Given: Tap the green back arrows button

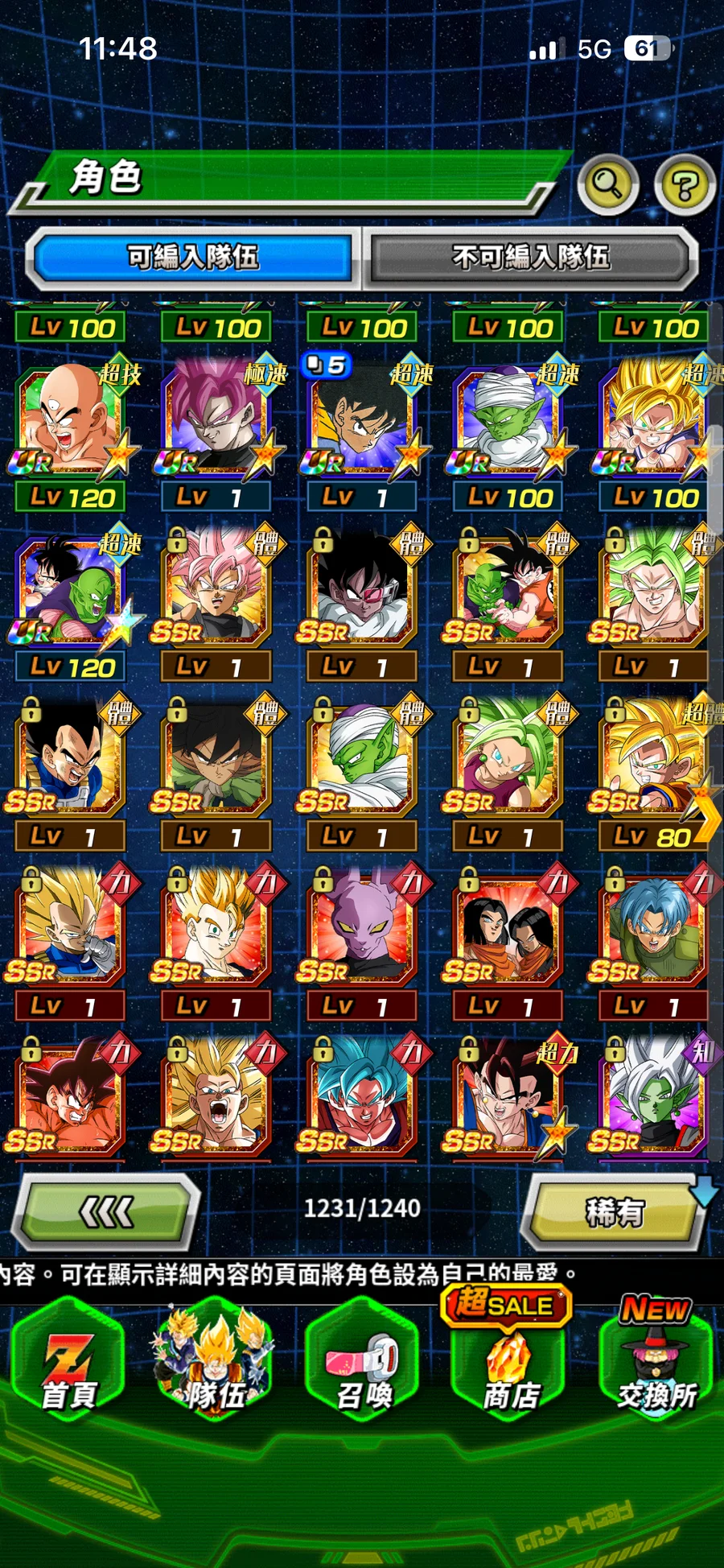Looking at the screenshot, I should point(108,1211).
